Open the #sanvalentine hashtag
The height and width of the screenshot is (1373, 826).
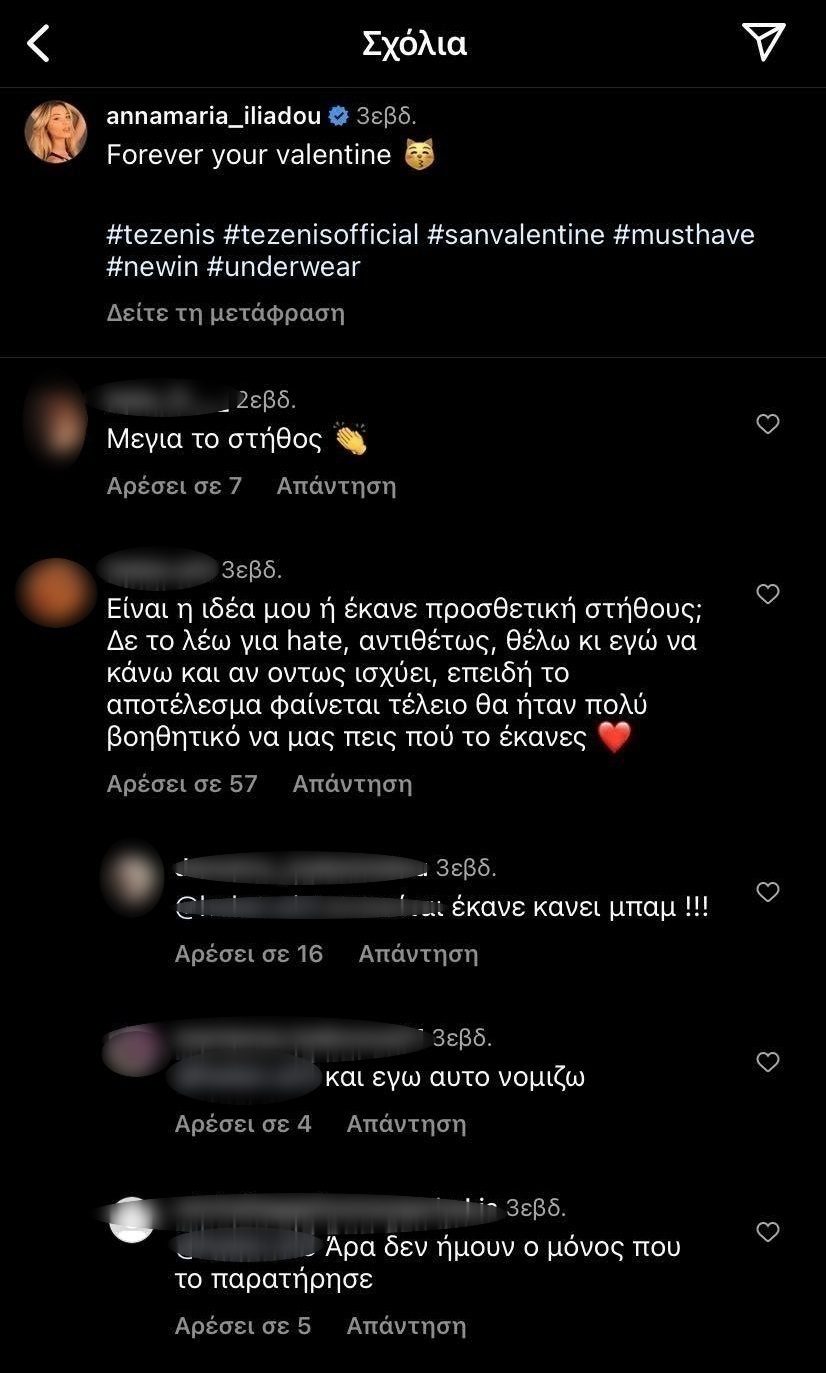[516, 235]
